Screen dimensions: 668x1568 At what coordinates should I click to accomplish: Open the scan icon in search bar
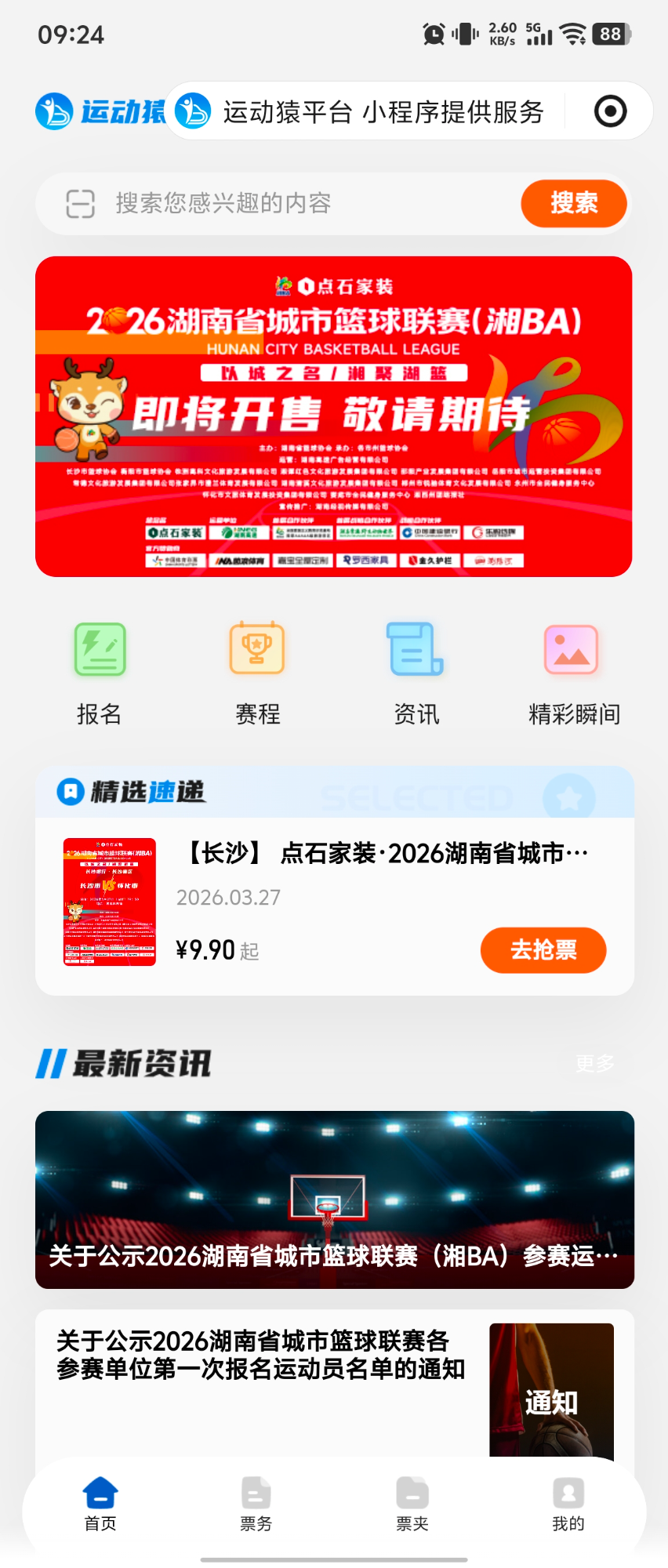pyautogui.click(x=80, y=204)
